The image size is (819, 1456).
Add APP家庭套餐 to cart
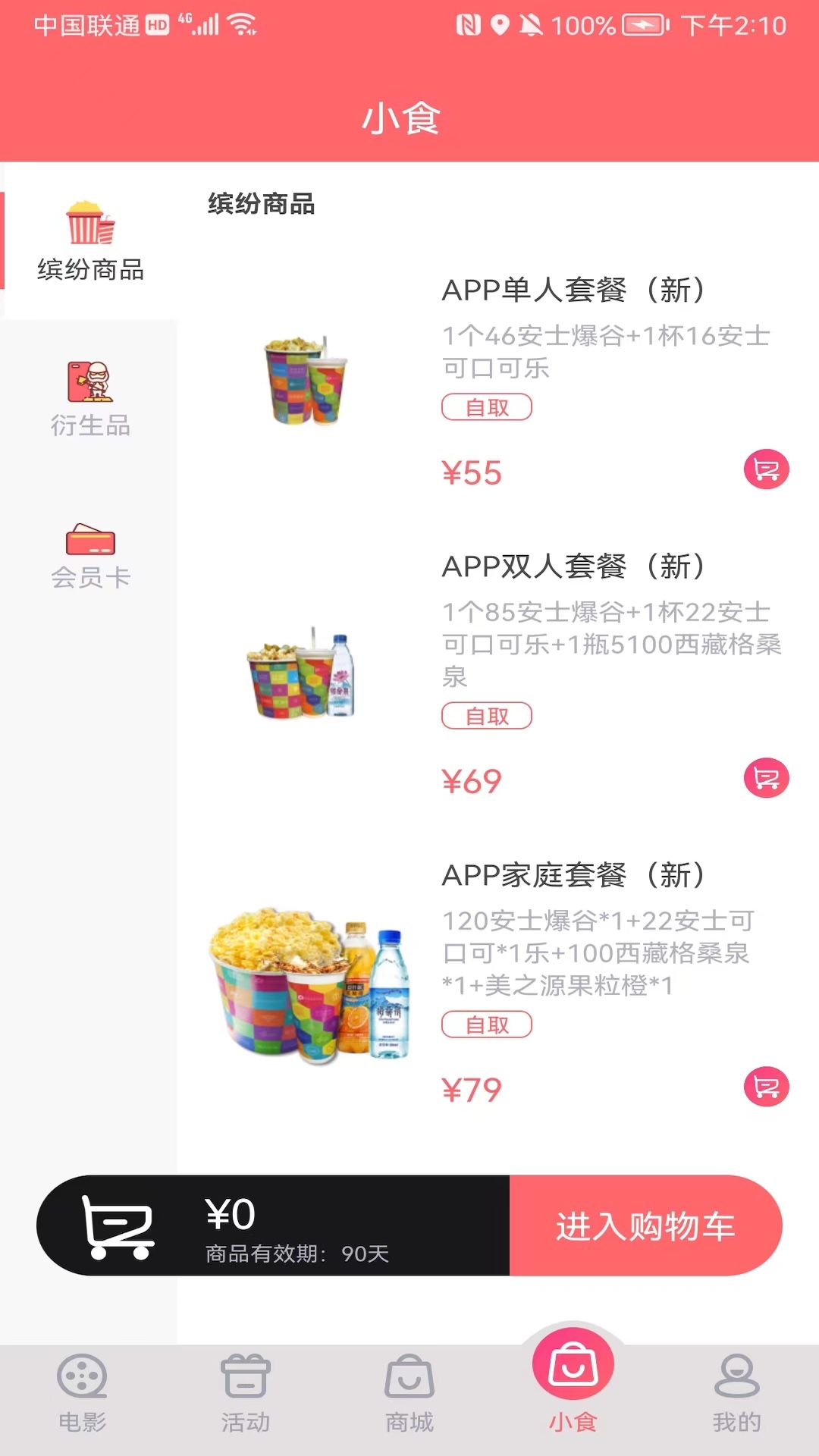click(x=766, y=1087)
